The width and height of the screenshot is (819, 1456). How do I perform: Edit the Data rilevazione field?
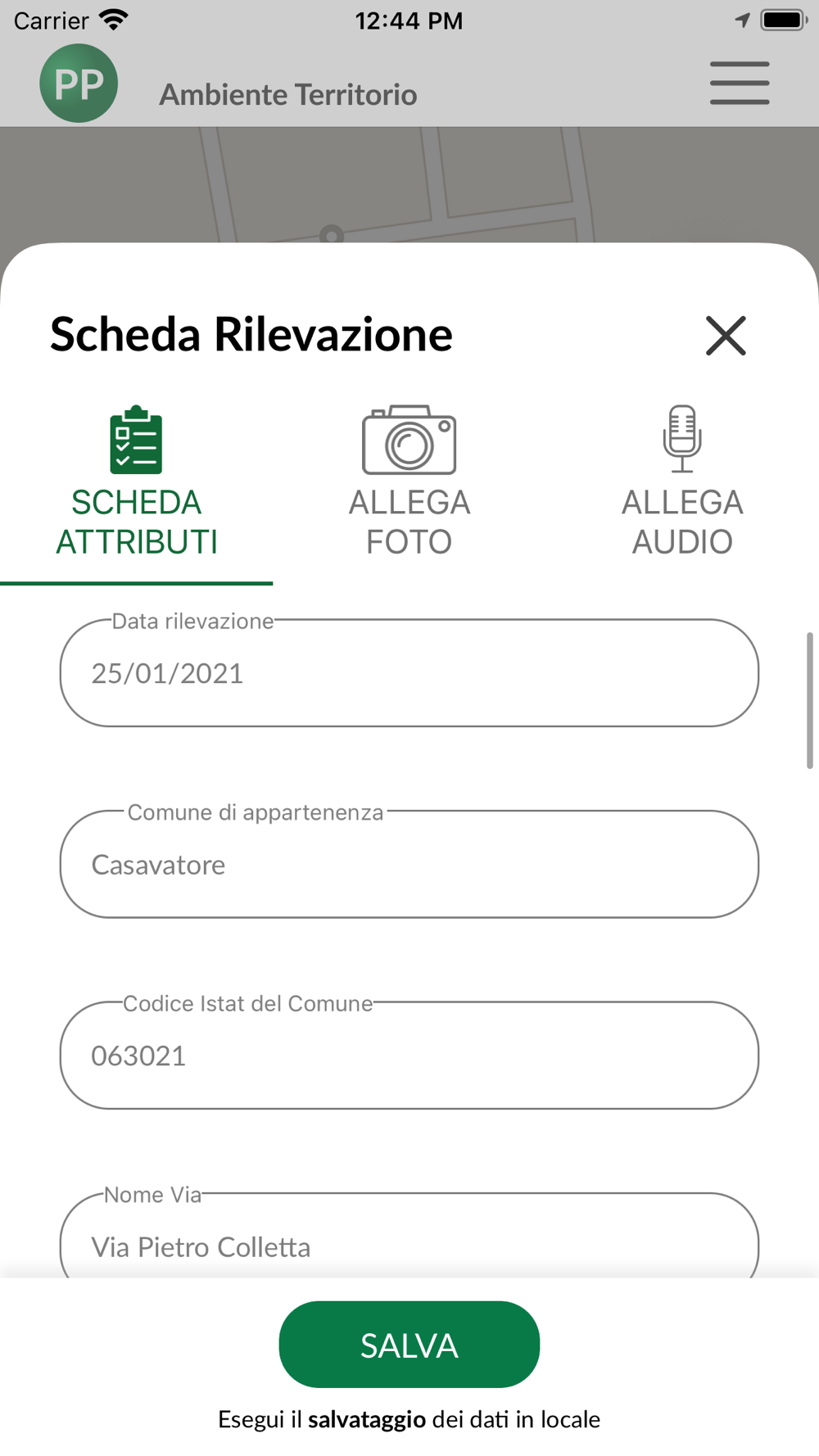[x=409, y=673]
